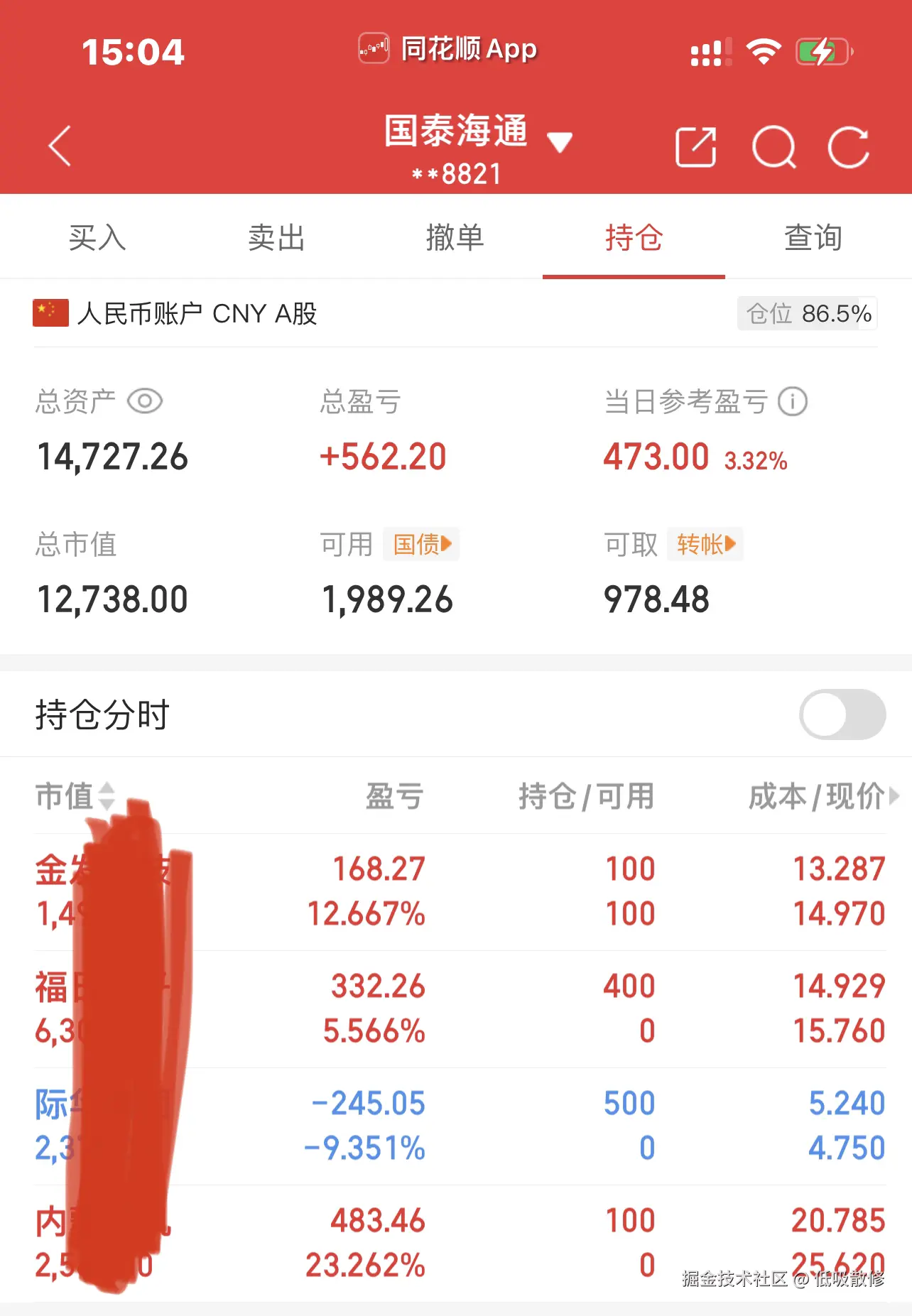
Task: Hide total assets via the eye icon
Action: (x=145, y=401)
